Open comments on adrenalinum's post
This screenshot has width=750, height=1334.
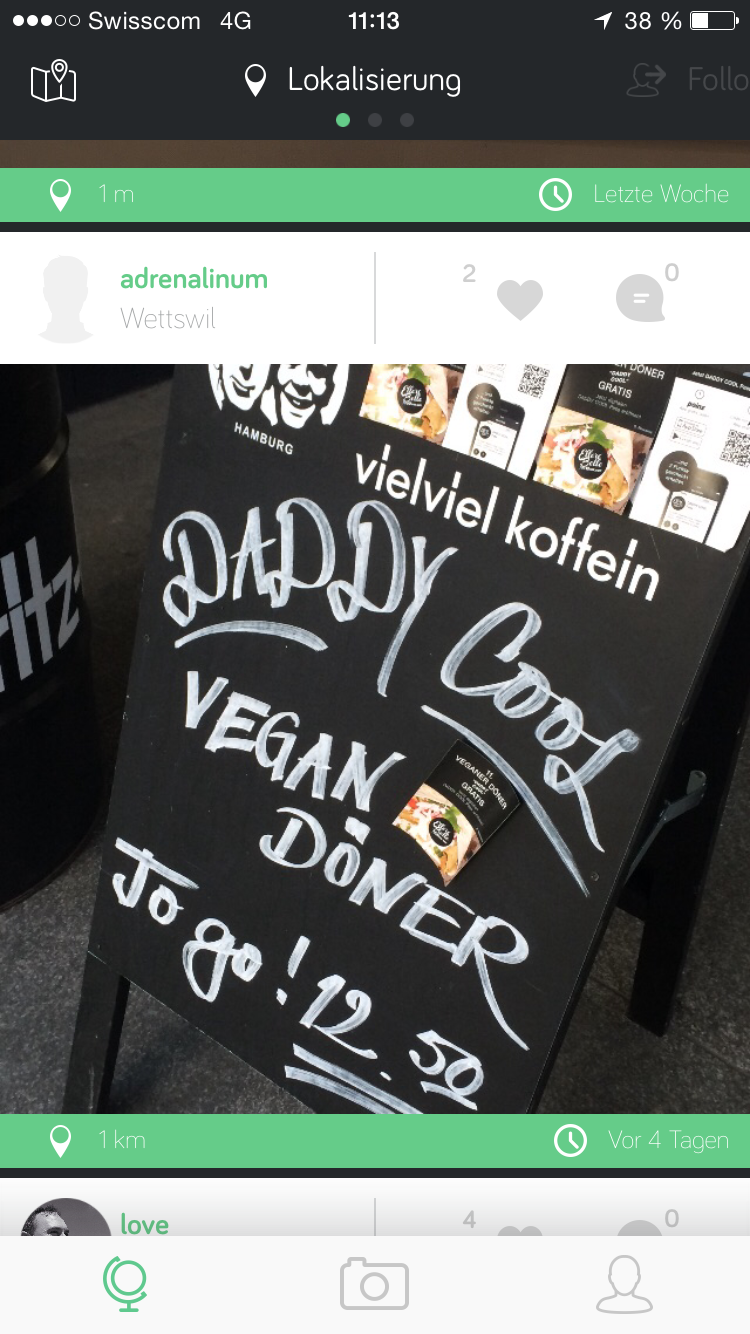pyautogui.click(x=640, y=298)
